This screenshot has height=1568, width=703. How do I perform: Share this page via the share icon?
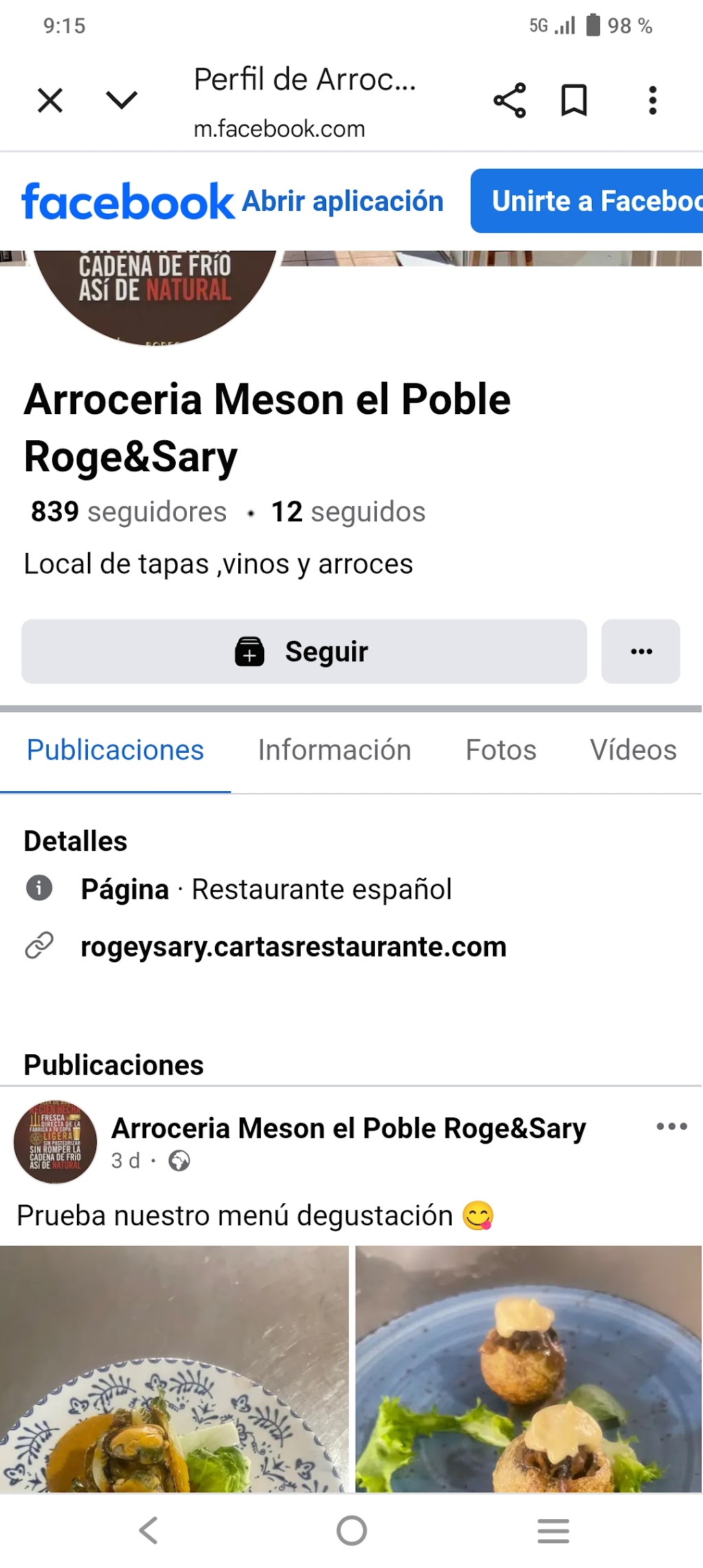tap(509, 100)
